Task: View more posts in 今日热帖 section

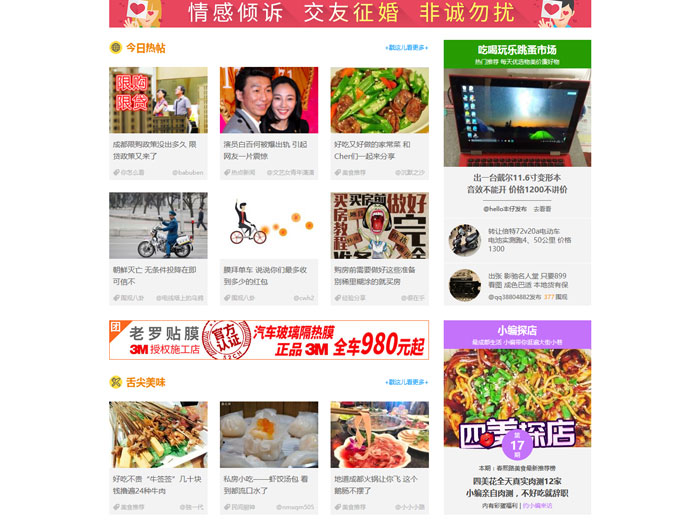Action: [407, 47]
